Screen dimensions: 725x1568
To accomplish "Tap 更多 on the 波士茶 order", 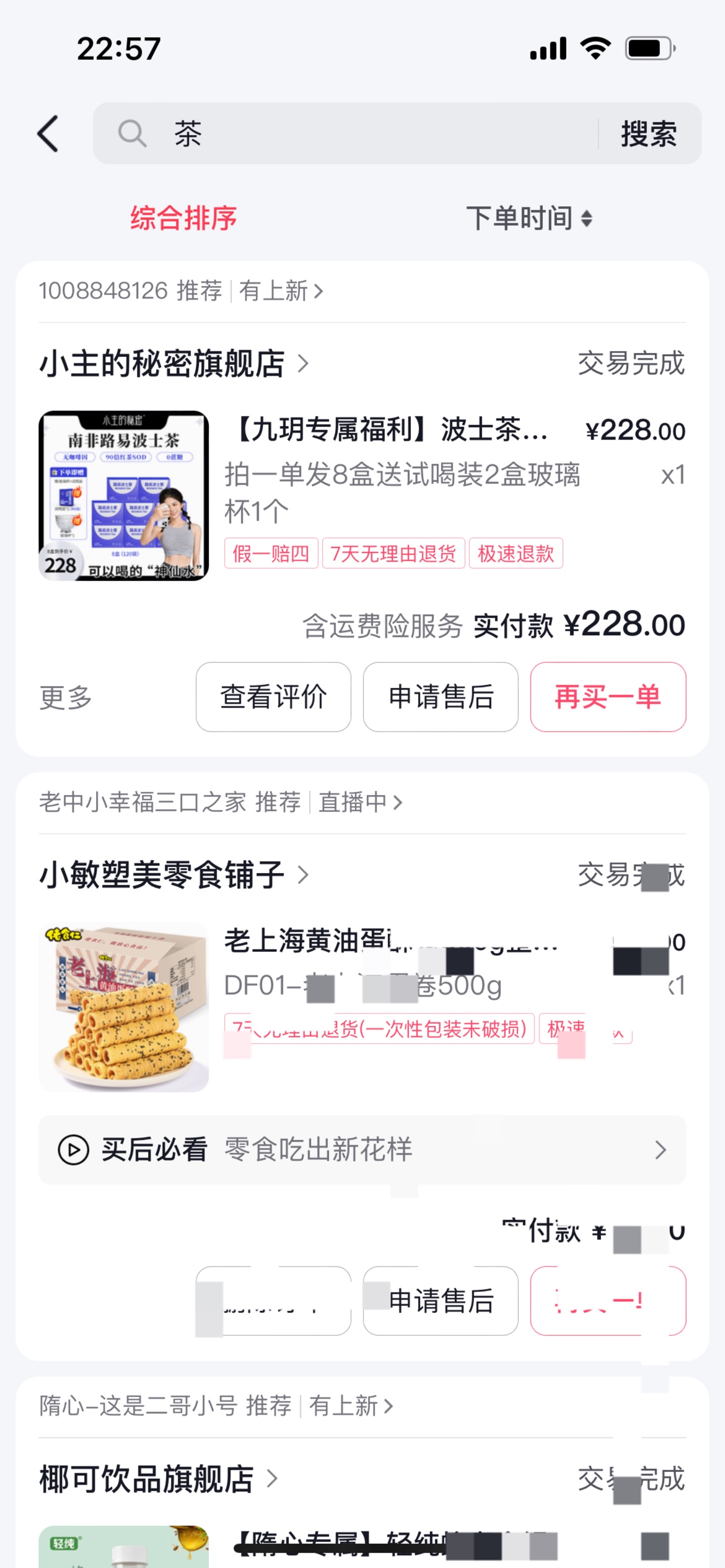I will (x=66, y=697).
